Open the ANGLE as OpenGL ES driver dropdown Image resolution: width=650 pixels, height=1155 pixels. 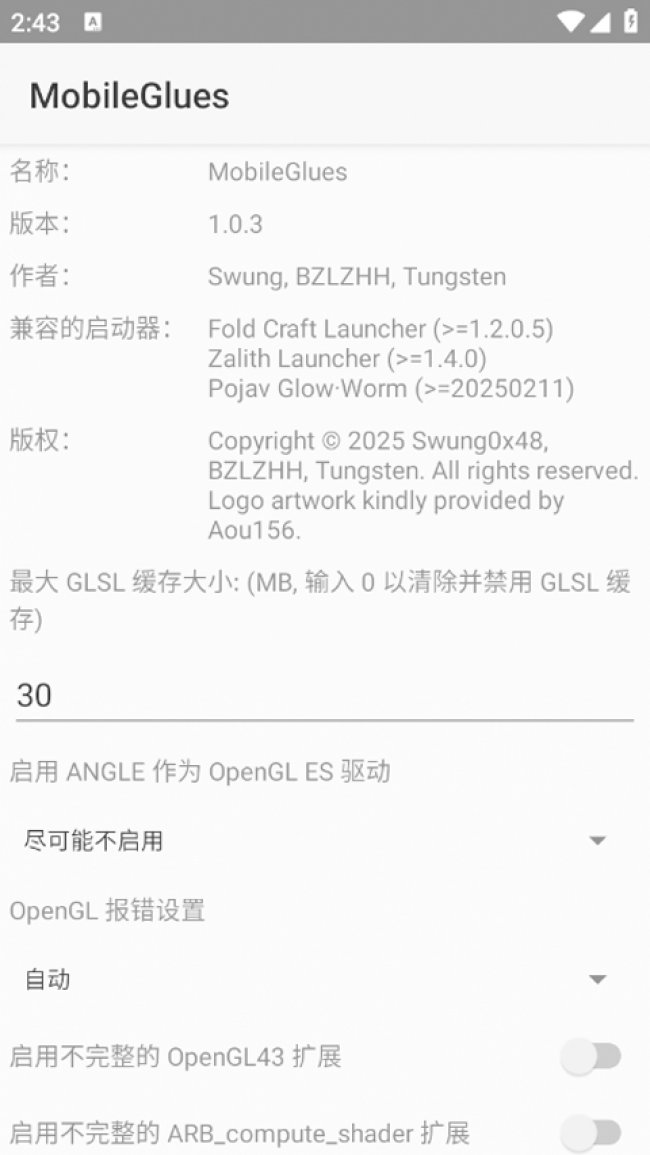pos(324,841)
